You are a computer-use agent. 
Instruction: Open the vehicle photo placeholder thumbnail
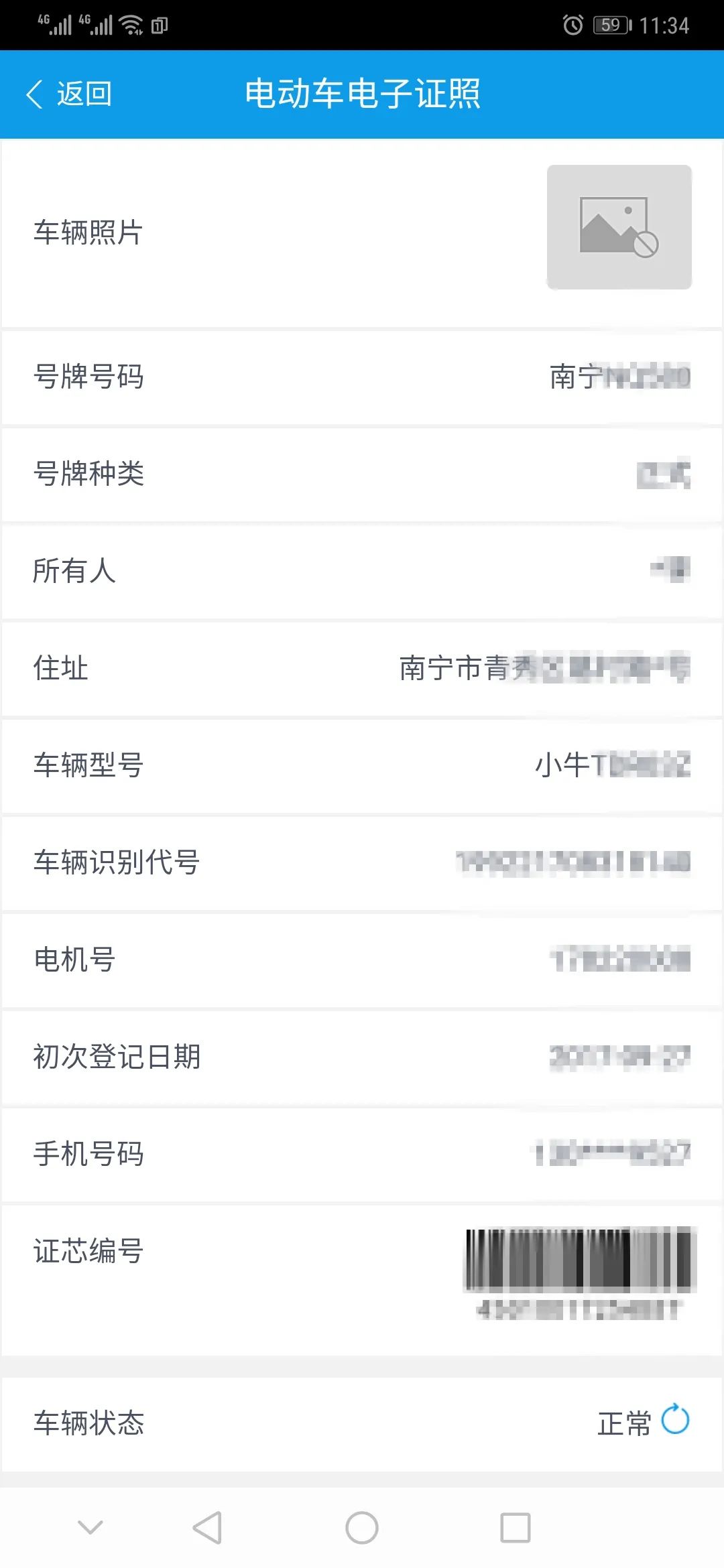tap(619, 227)
